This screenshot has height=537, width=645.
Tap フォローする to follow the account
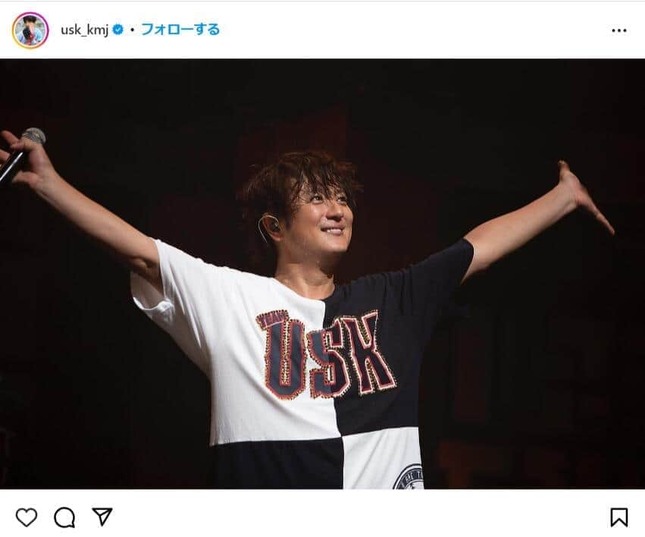180,30
